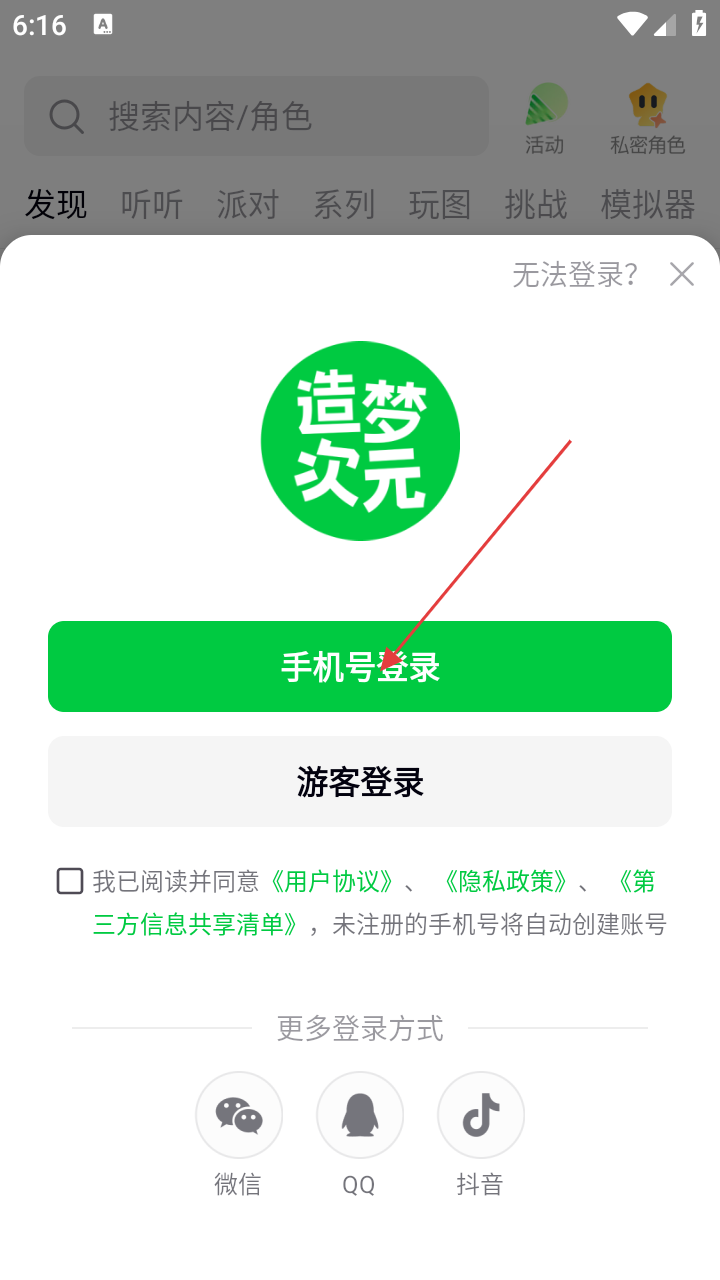Open the 《用户协议》 link
This screenshot has height=1280, width=720.
click(x=330, y=881)
